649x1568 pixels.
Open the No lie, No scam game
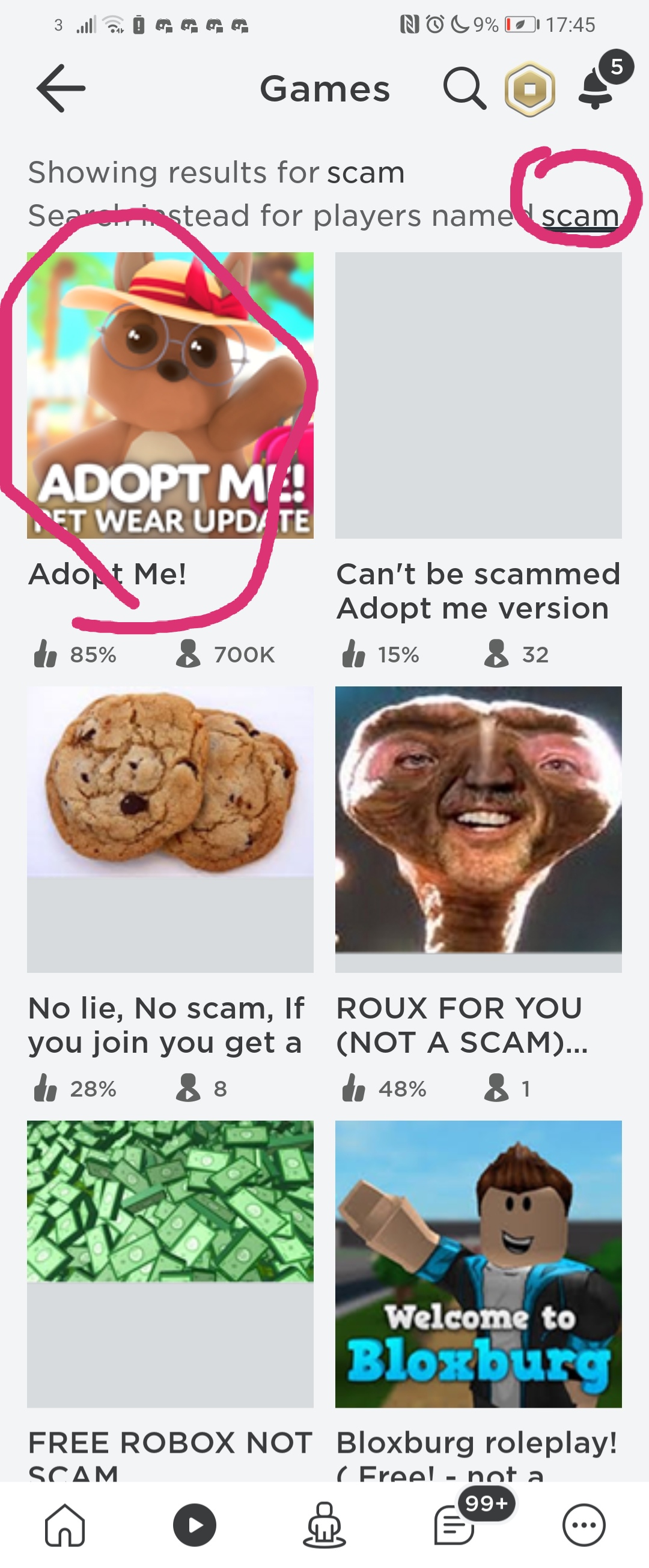tap(170, 829)
